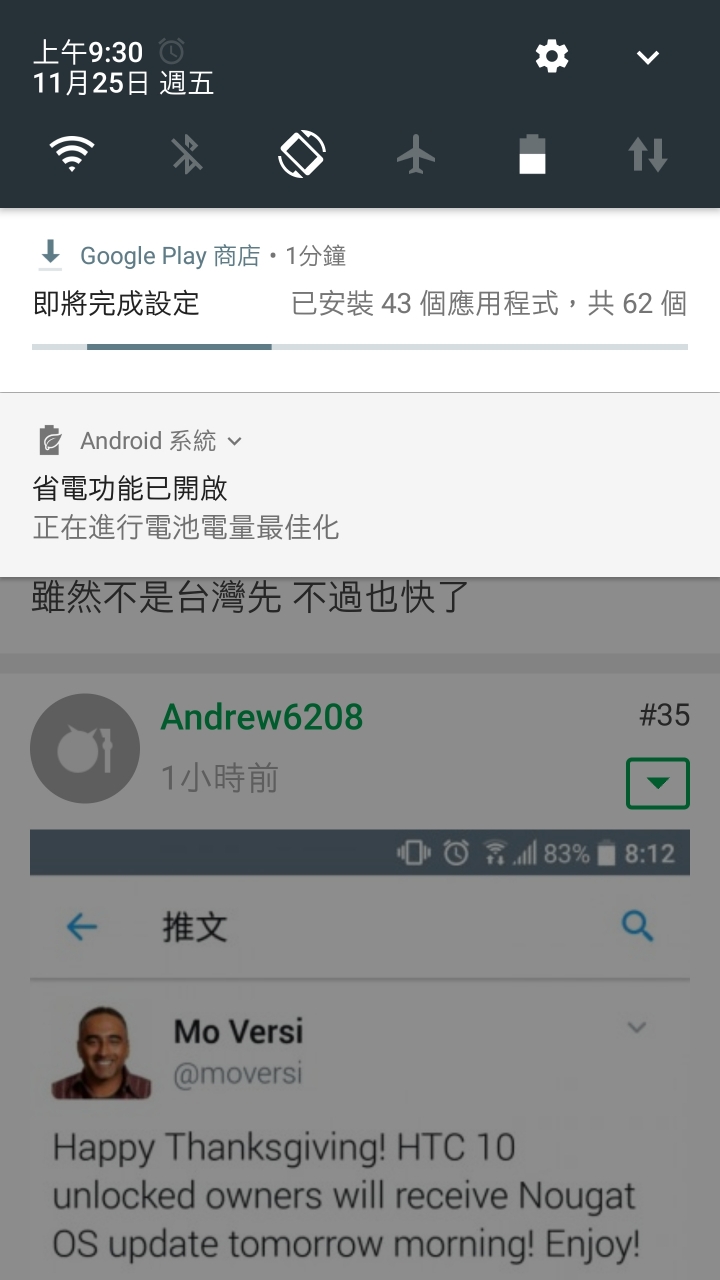Expand the quick settings panel
The image size is (720, 1280).
click(x=648, y=57)
